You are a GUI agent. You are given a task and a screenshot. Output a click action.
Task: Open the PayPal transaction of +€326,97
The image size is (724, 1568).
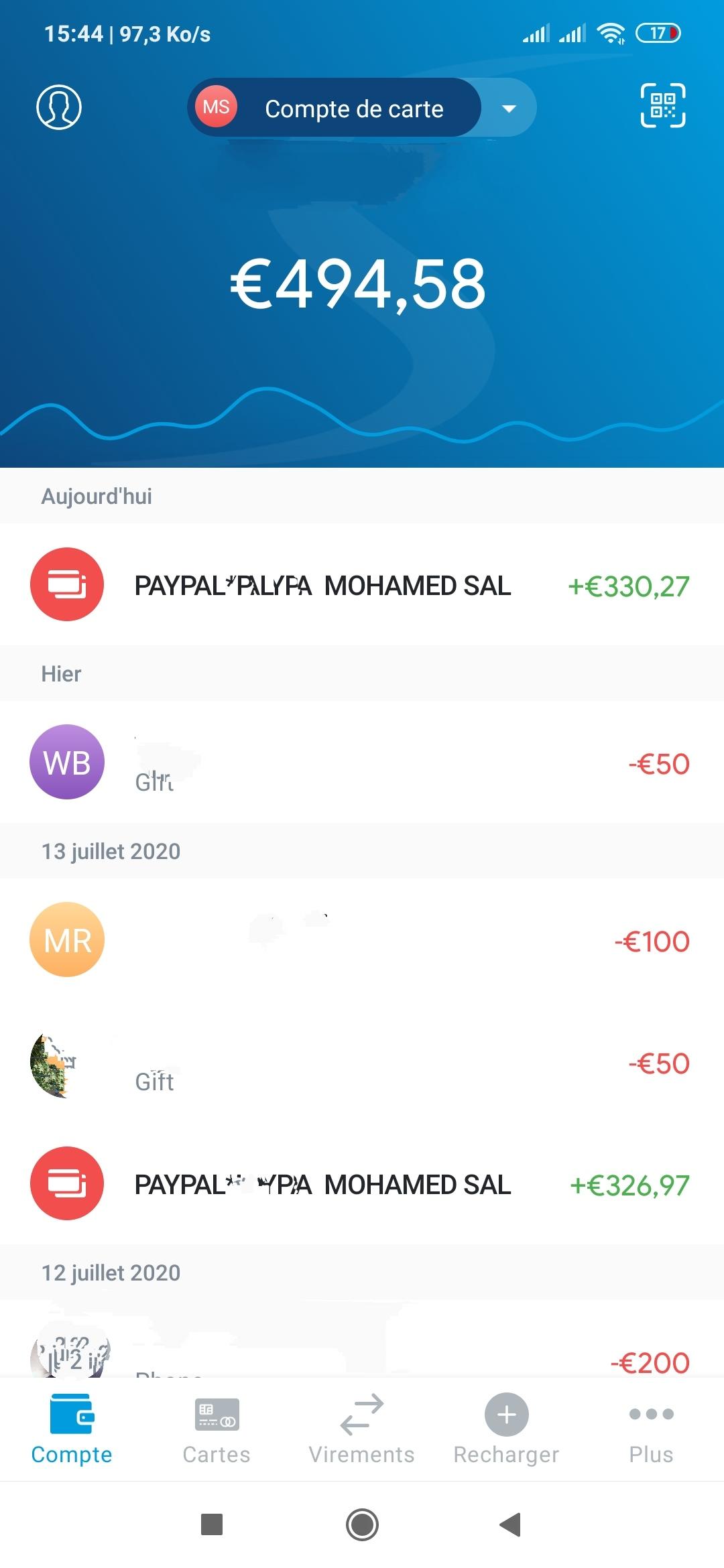click(x=362, y=1184)
